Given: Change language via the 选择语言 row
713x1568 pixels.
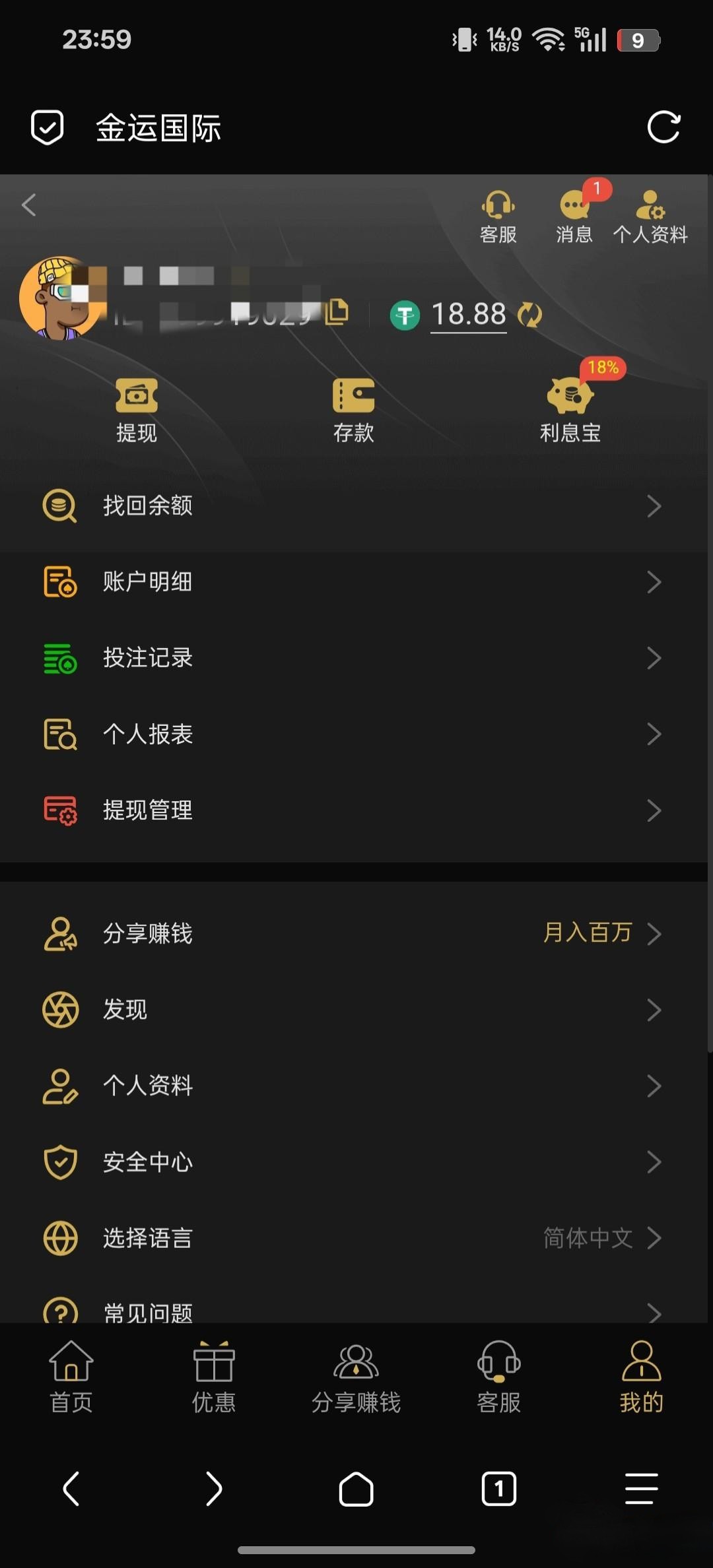Looking at the screenshot, I should 356,1238.
